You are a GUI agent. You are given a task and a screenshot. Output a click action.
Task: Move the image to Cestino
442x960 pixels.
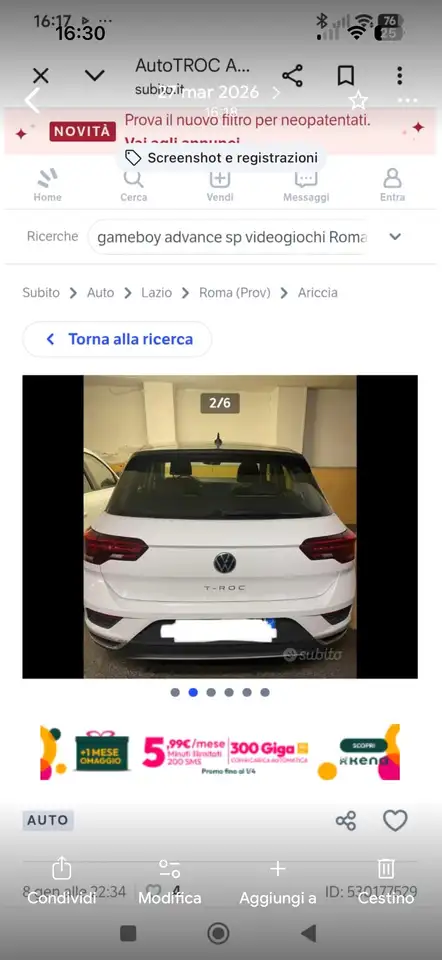coord(386,882)
